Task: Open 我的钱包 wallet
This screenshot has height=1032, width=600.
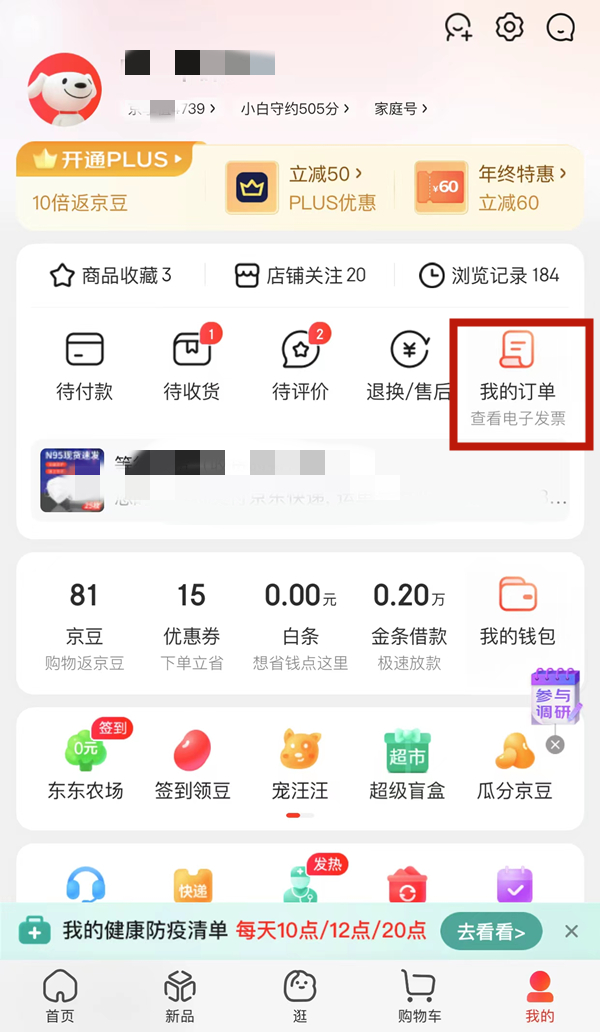Action: tap(518, 610)
